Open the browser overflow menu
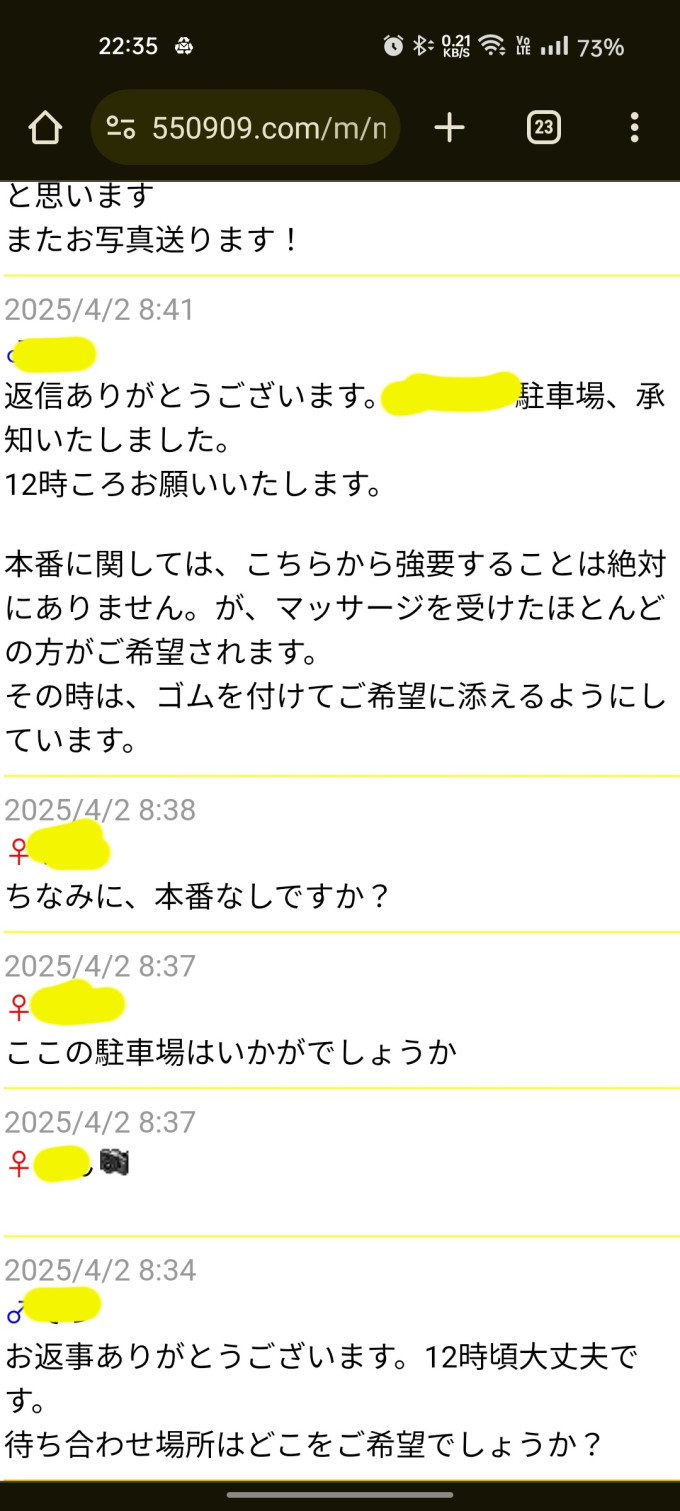This screenshot has height=1511, width=680. (634, 128)
